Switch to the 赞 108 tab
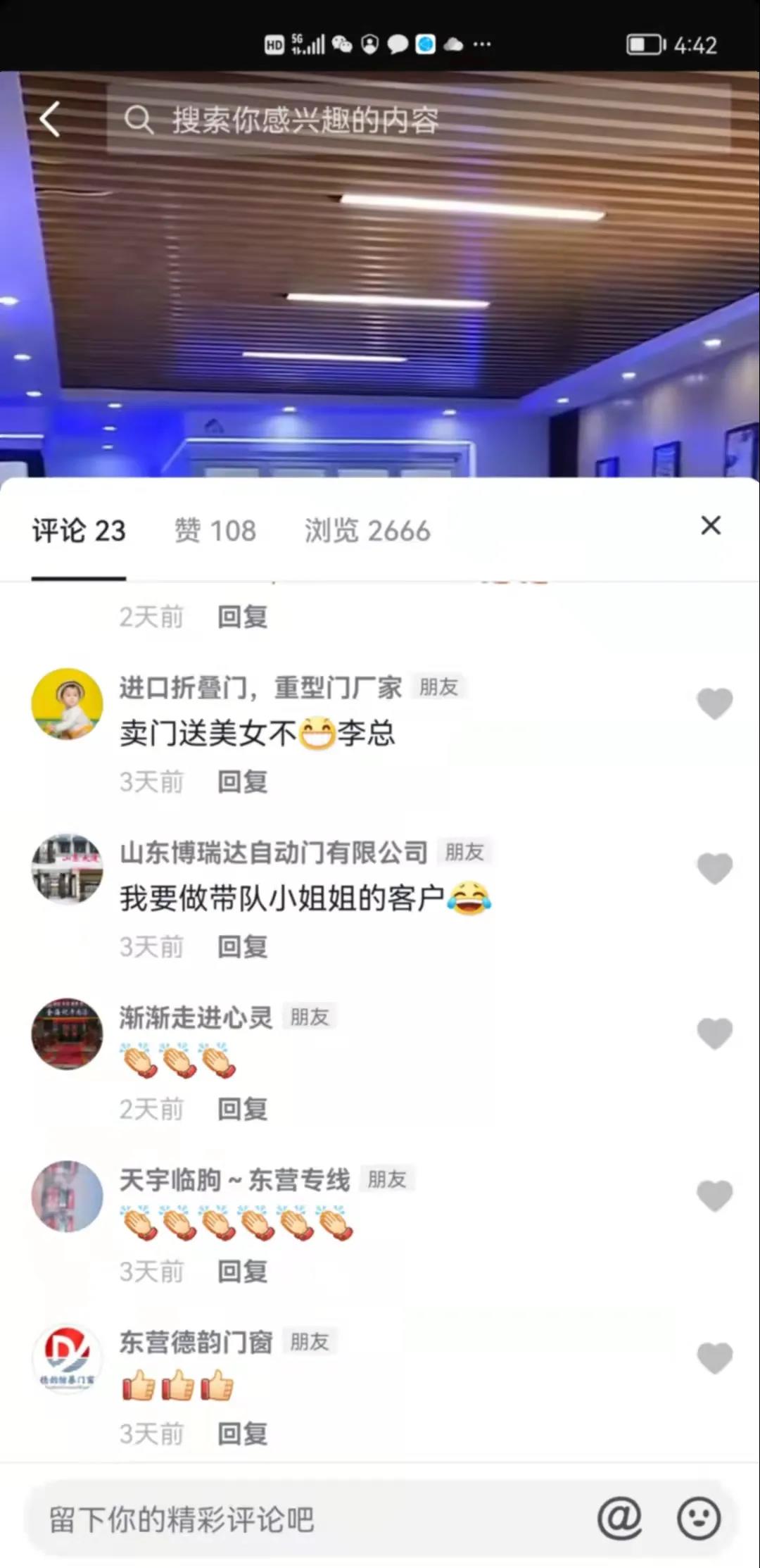The height and width of the screenshot is (1568, 760). coord(215,531)
